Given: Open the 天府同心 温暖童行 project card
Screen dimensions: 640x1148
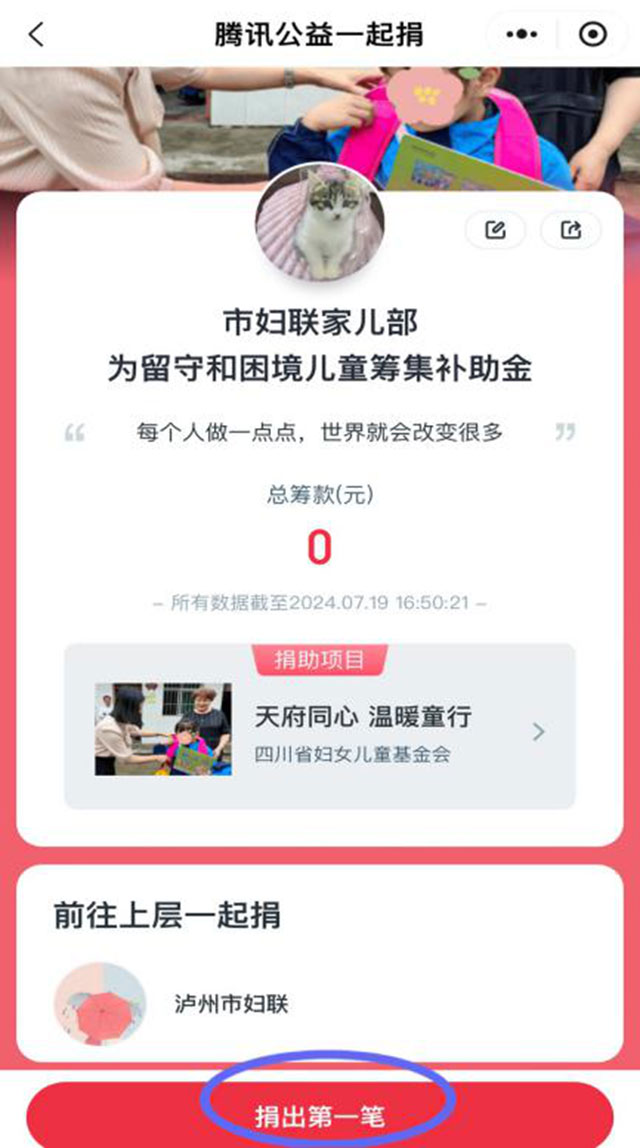Looking at the screenshot, I should pos(320,729).
